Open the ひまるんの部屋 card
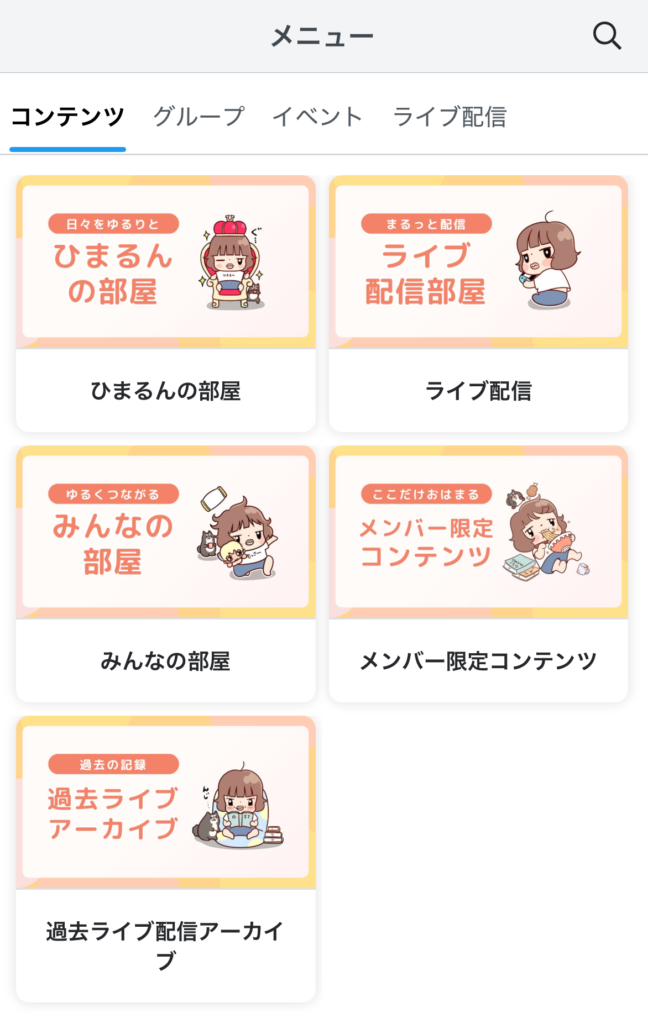648x1024 pixels. point(166,303)
